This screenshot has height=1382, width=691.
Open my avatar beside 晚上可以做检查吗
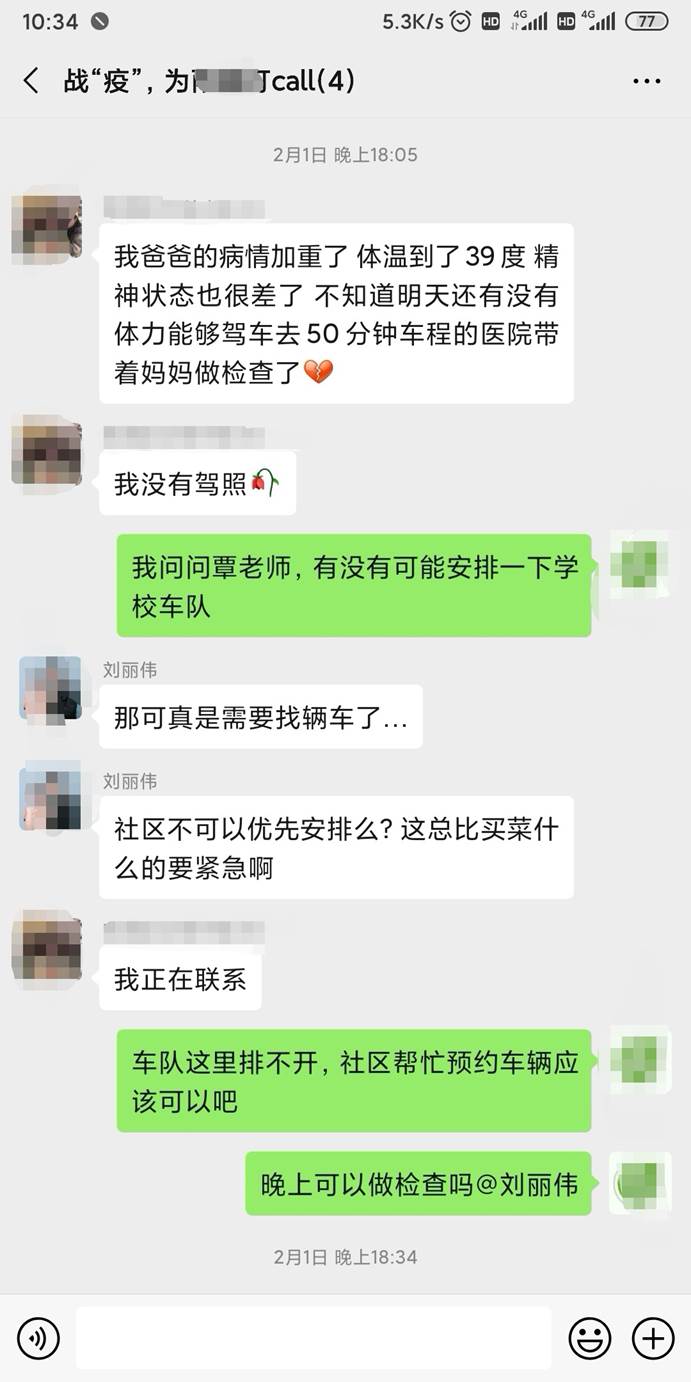tap(639, 1182)
